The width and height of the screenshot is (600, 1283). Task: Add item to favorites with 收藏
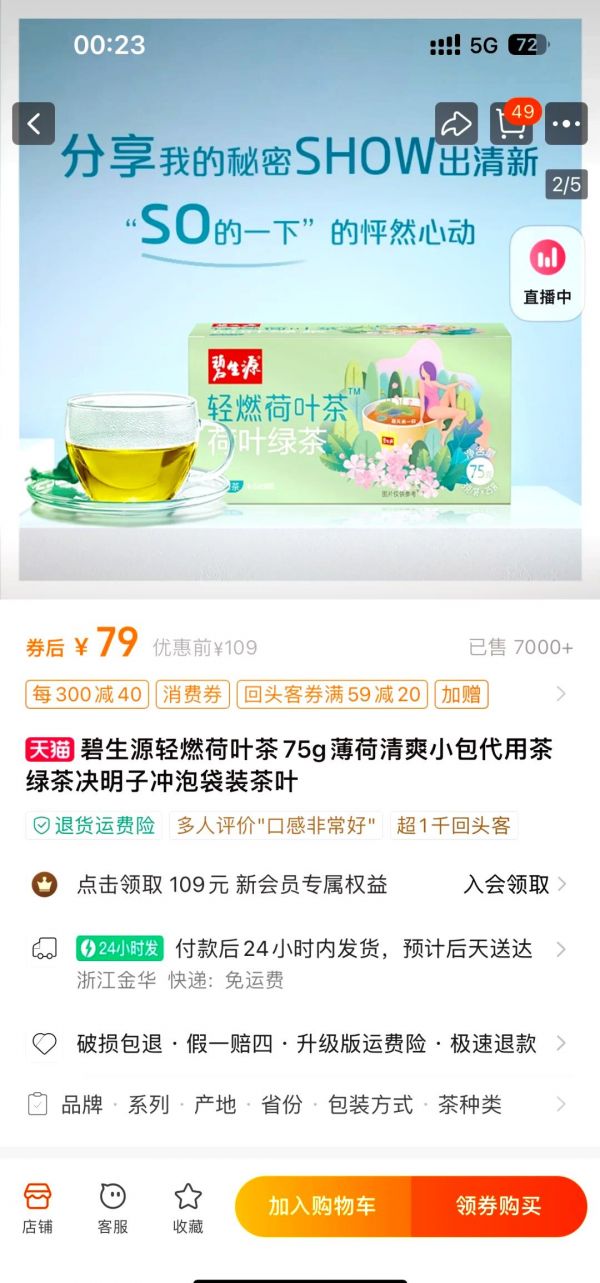click(x=188, y=1208)
